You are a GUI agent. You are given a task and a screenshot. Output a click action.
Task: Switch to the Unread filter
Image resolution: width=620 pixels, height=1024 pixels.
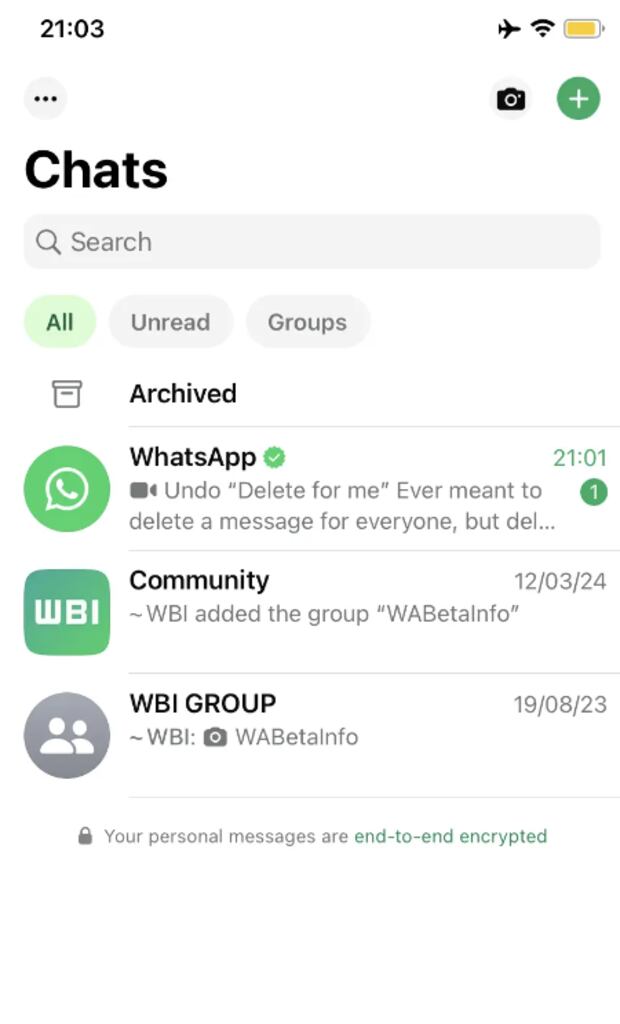point(170,322)
